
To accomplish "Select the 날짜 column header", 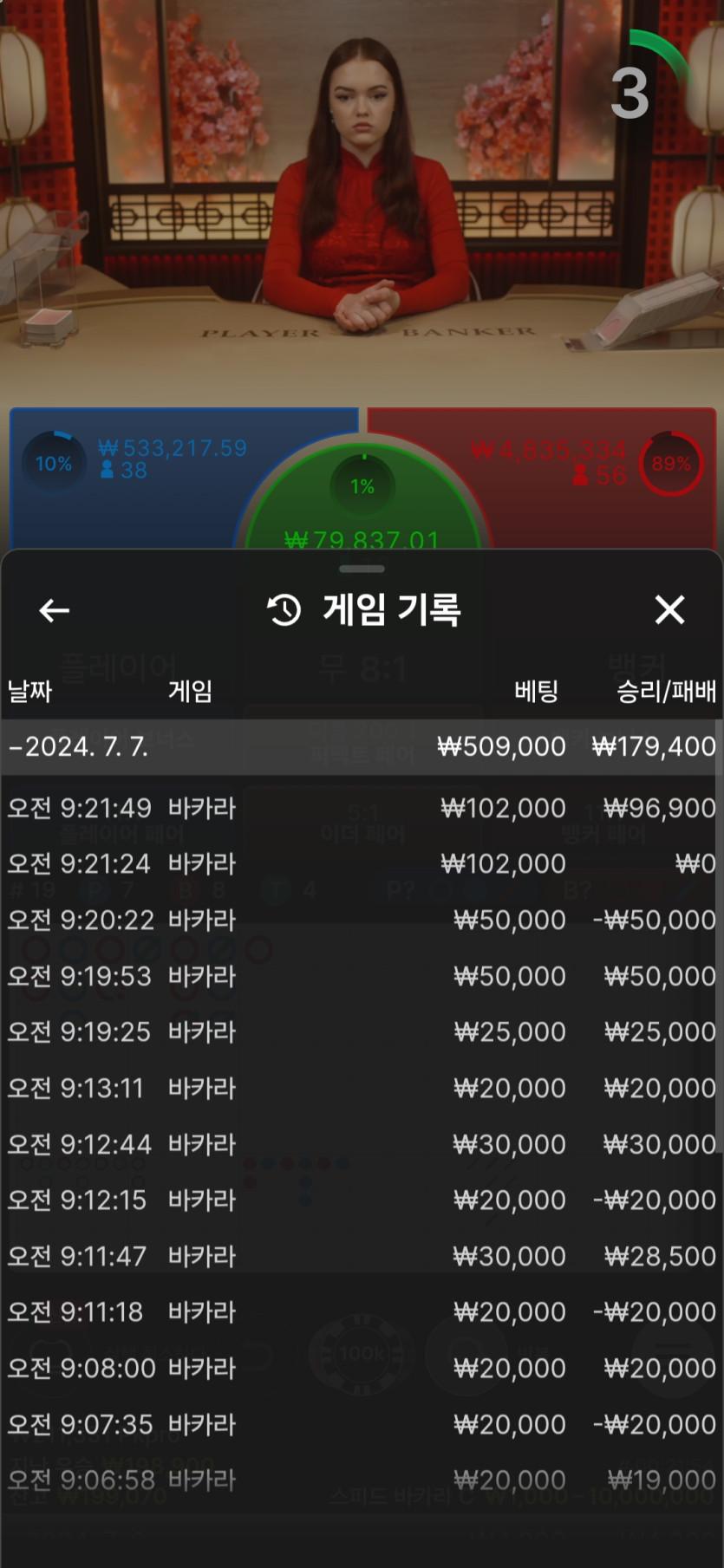I will point(29,692).
